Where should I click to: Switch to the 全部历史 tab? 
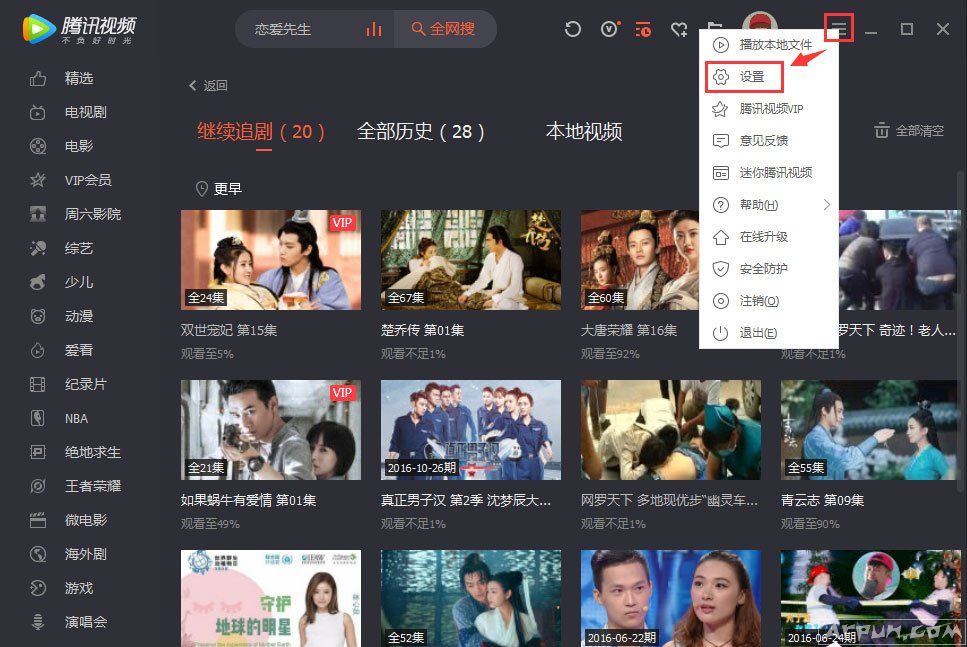[420, 131]
